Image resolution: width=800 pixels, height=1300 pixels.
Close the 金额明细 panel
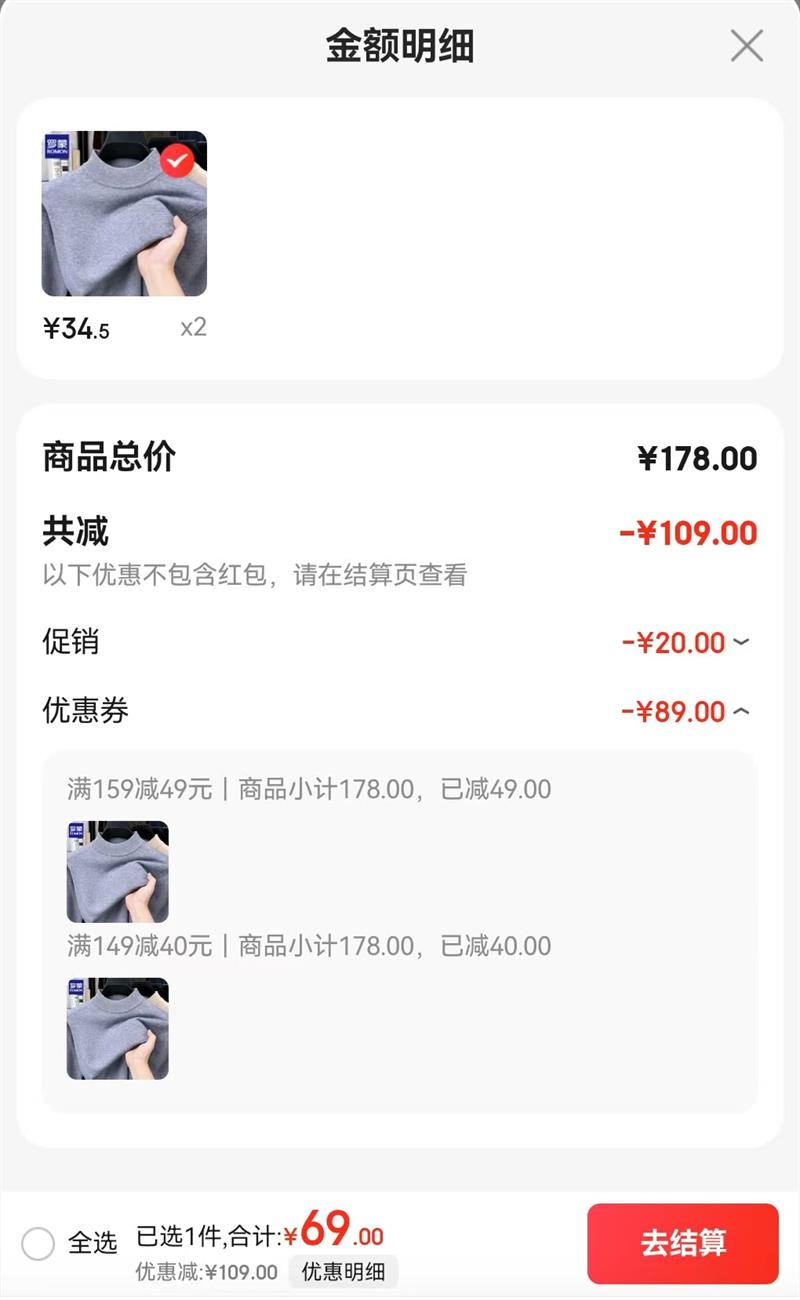tap(746, 46)
